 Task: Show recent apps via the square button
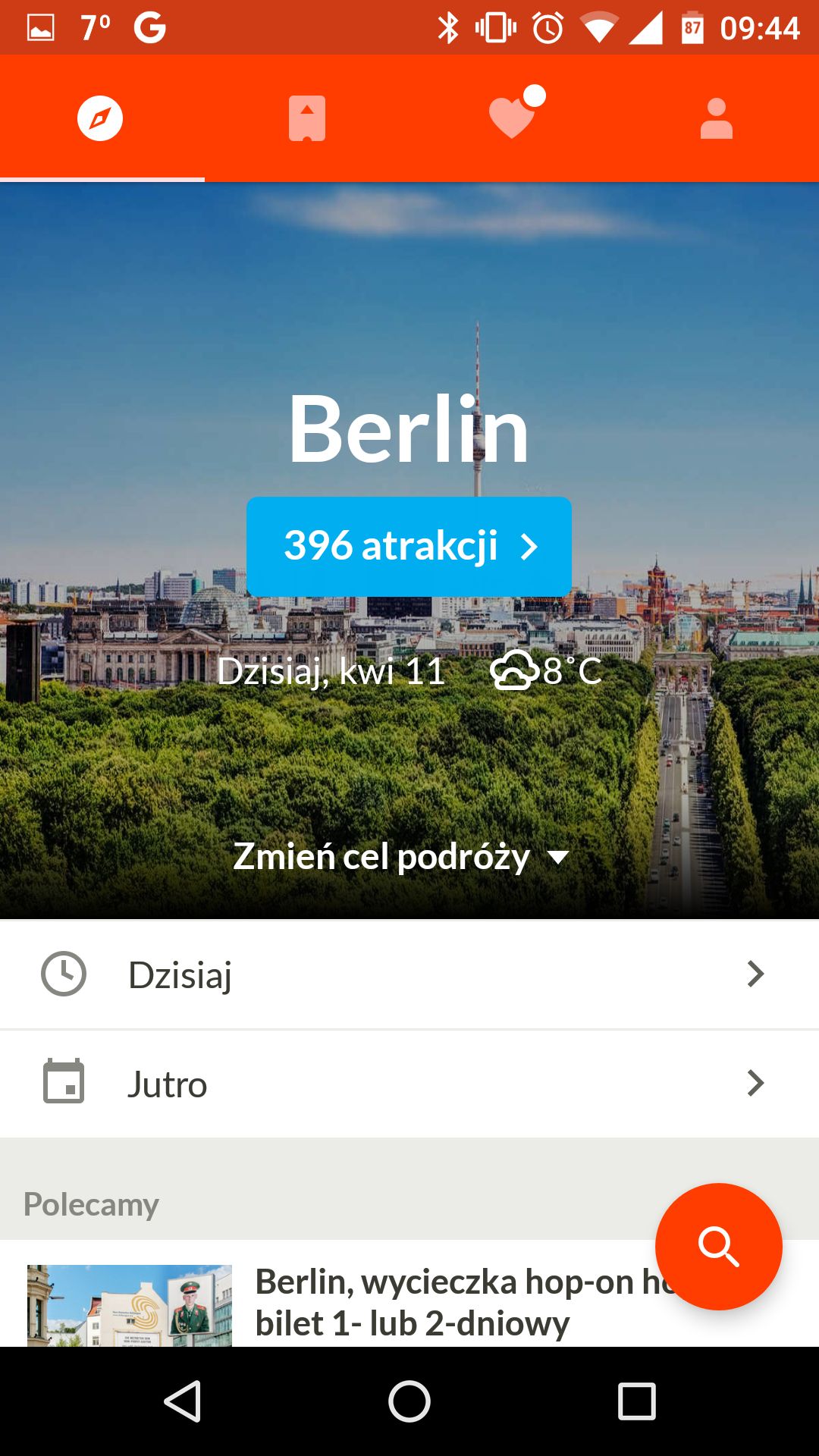pos(637,1401)
